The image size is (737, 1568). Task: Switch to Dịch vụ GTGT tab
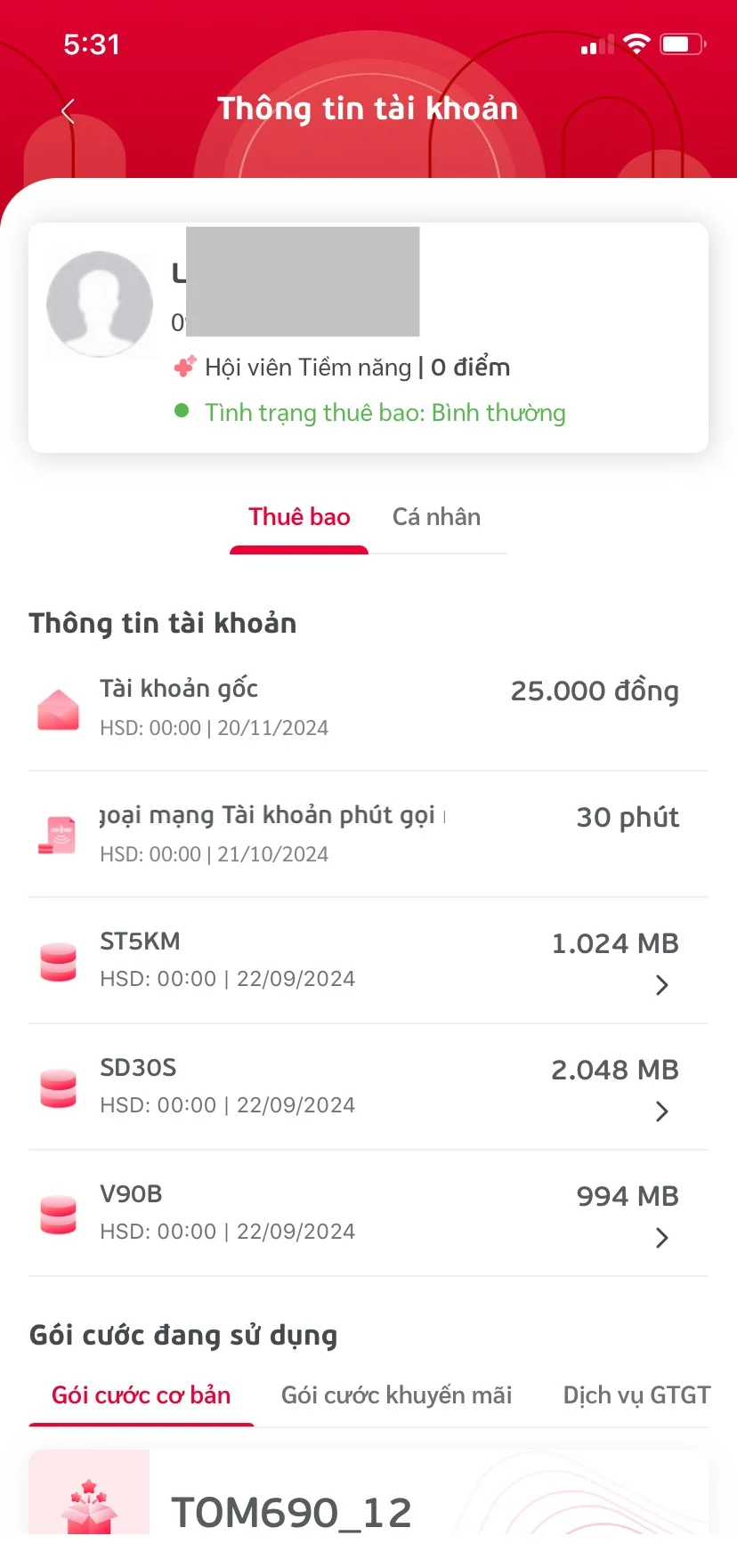(x=636, y=1394)
